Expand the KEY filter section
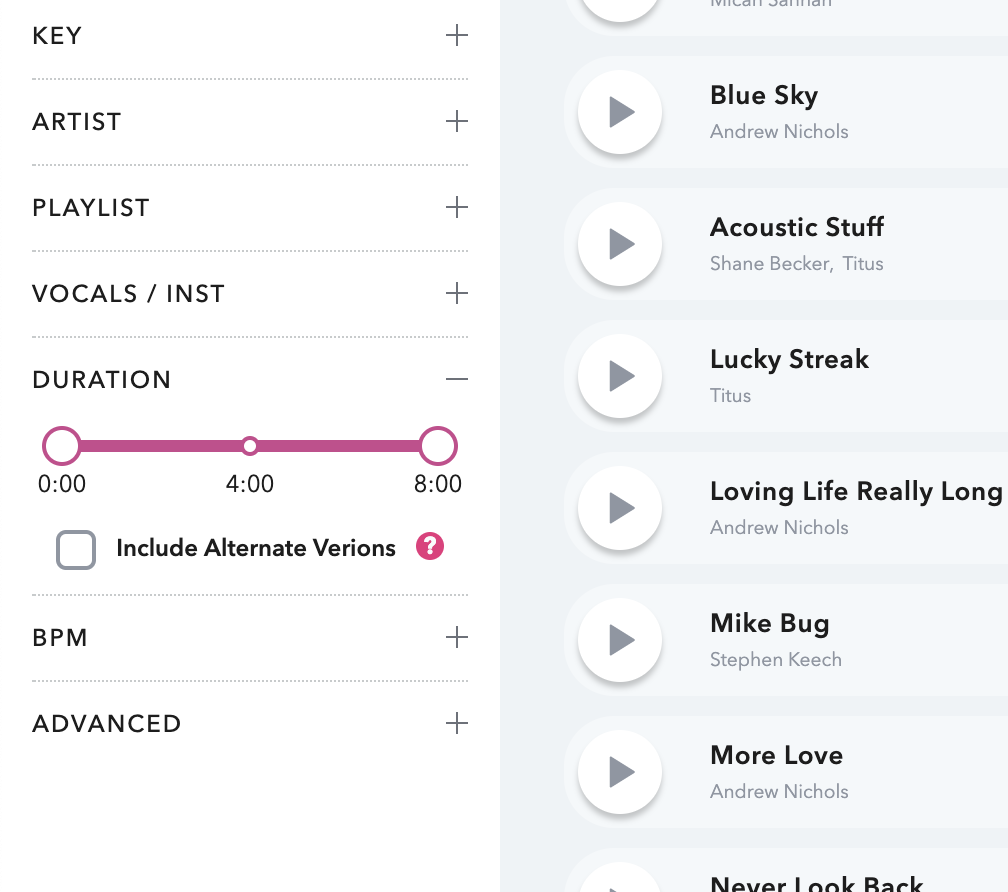 tap(456, 36)
